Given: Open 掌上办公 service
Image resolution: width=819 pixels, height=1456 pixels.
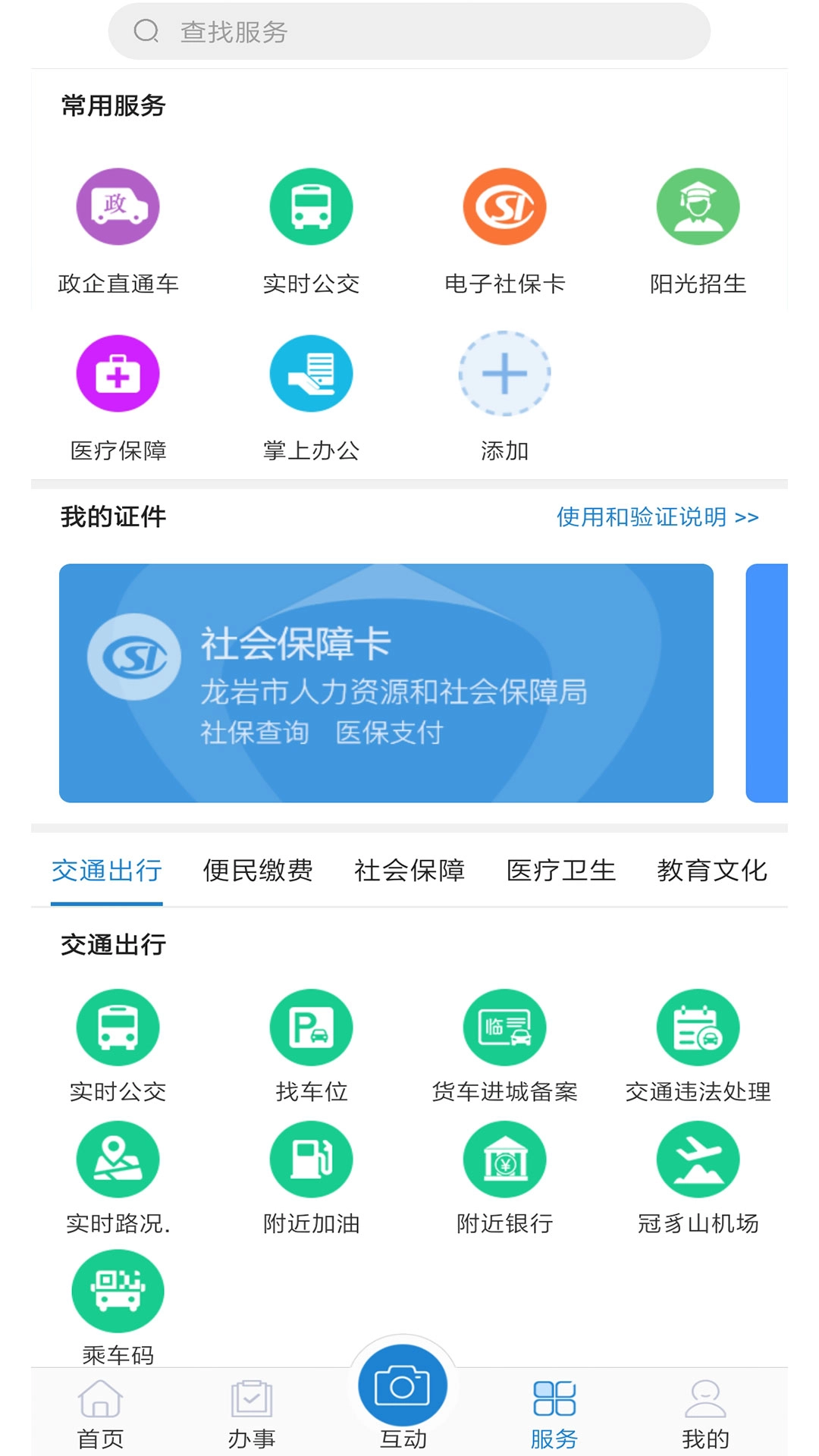Looking at the screenshot, I should 310,373.
